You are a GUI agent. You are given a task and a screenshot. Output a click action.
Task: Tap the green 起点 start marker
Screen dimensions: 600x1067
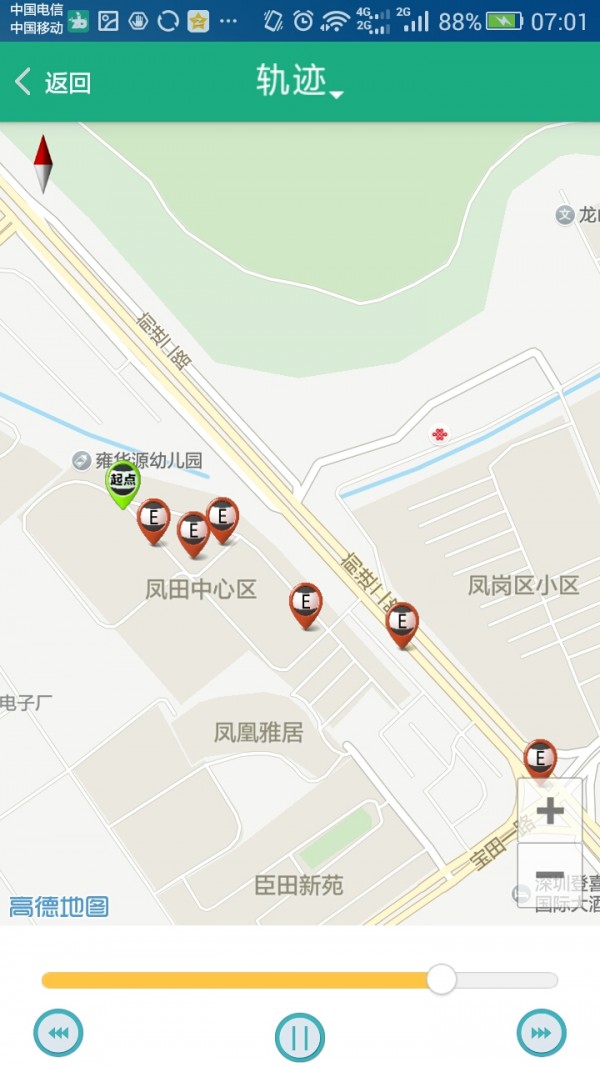tap(123, 483)
